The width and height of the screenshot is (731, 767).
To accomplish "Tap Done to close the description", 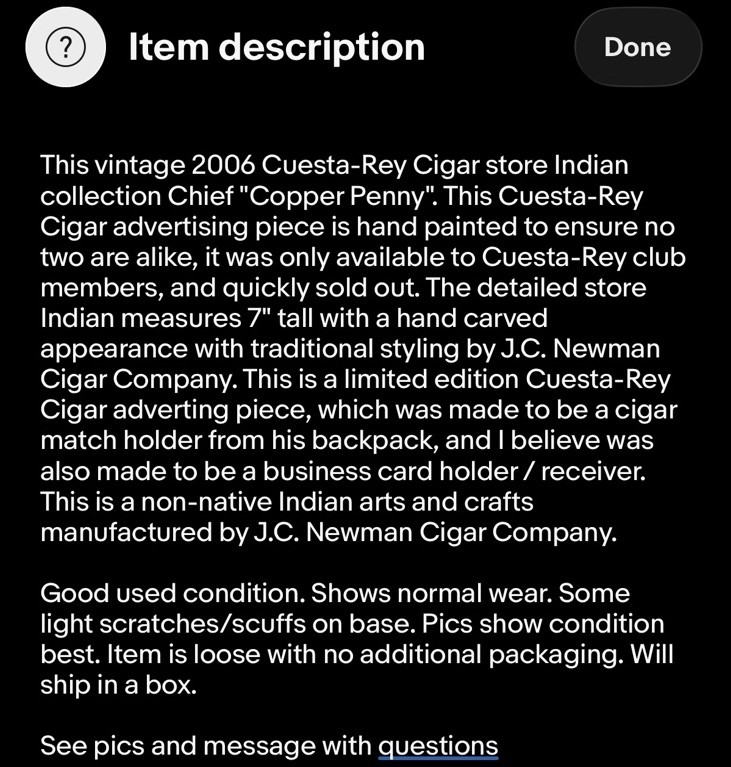I will coord(637,47).
